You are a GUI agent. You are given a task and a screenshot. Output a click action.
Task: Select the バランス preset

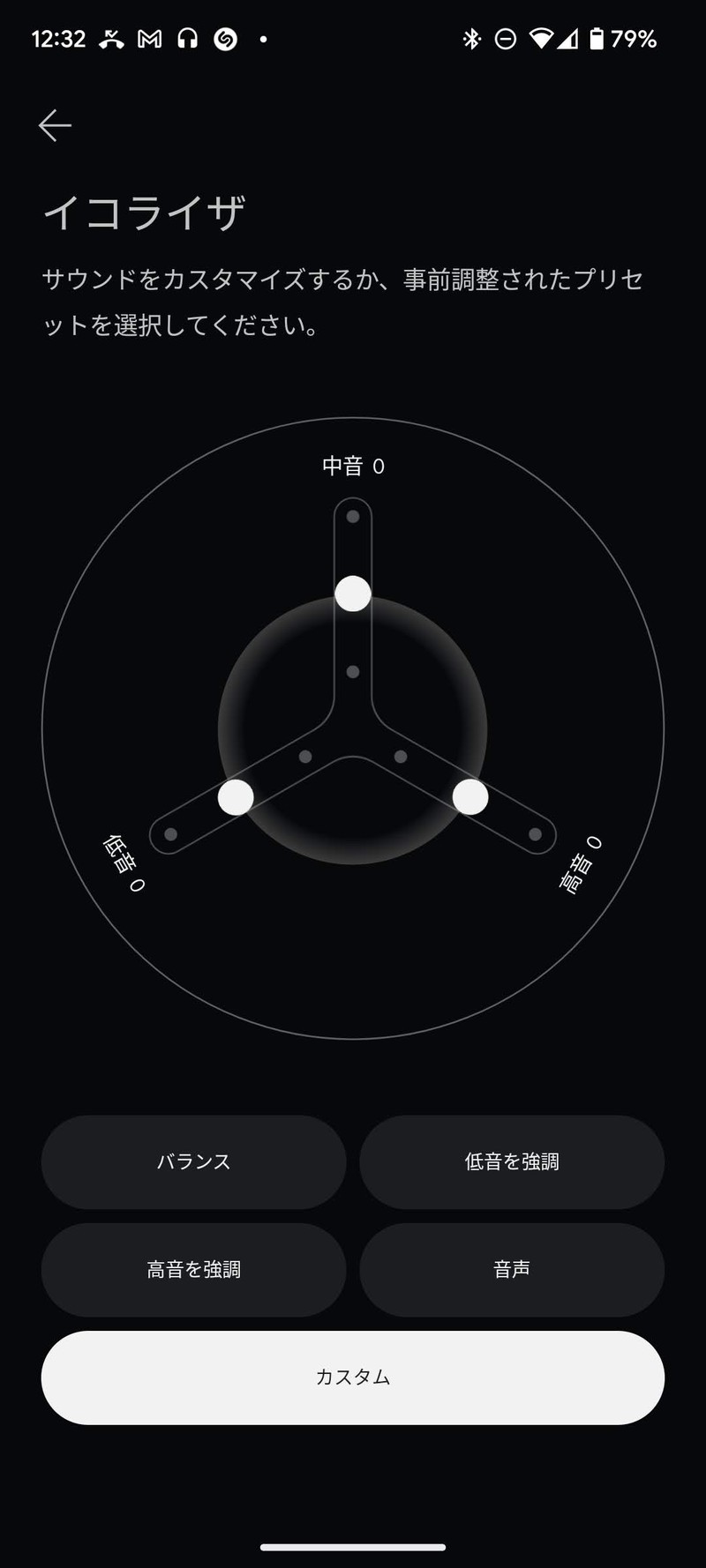pyautogui.click(x=193, y=1161)
